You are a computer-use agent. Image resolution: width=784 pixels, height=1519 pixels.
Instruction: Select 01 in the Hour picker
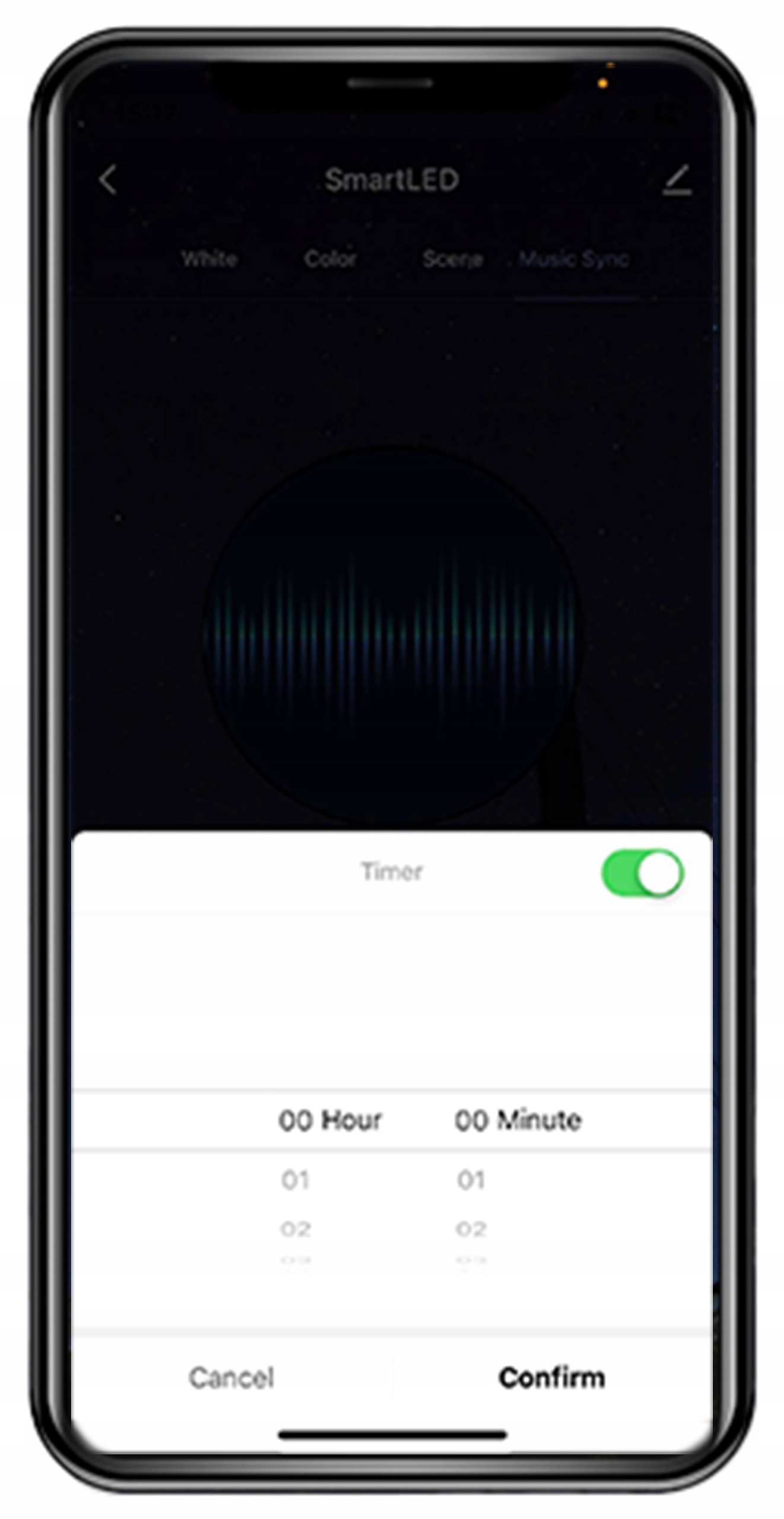(x=295, y=1180)
